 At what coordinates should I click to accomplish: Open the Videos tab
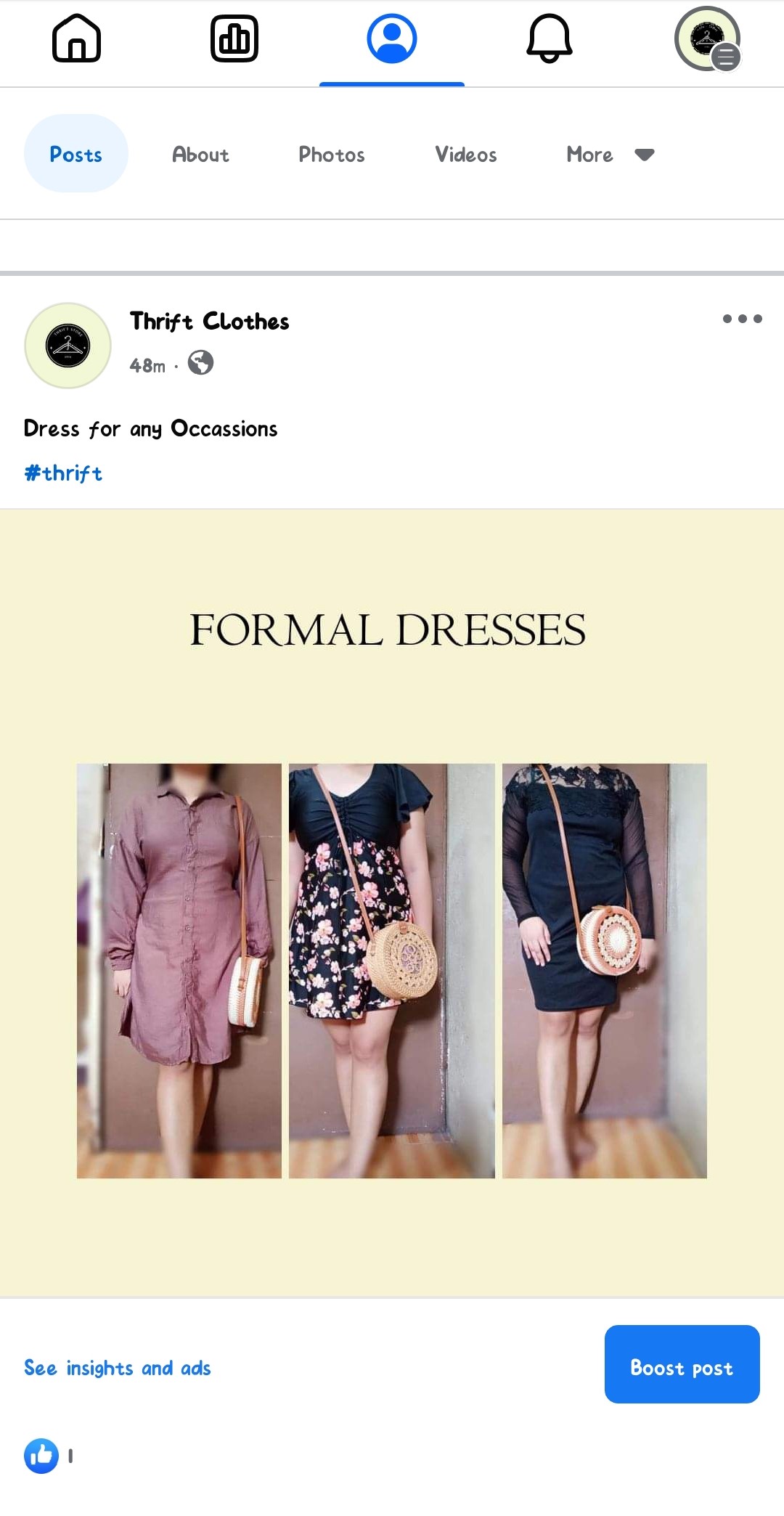tap(465, 154)
